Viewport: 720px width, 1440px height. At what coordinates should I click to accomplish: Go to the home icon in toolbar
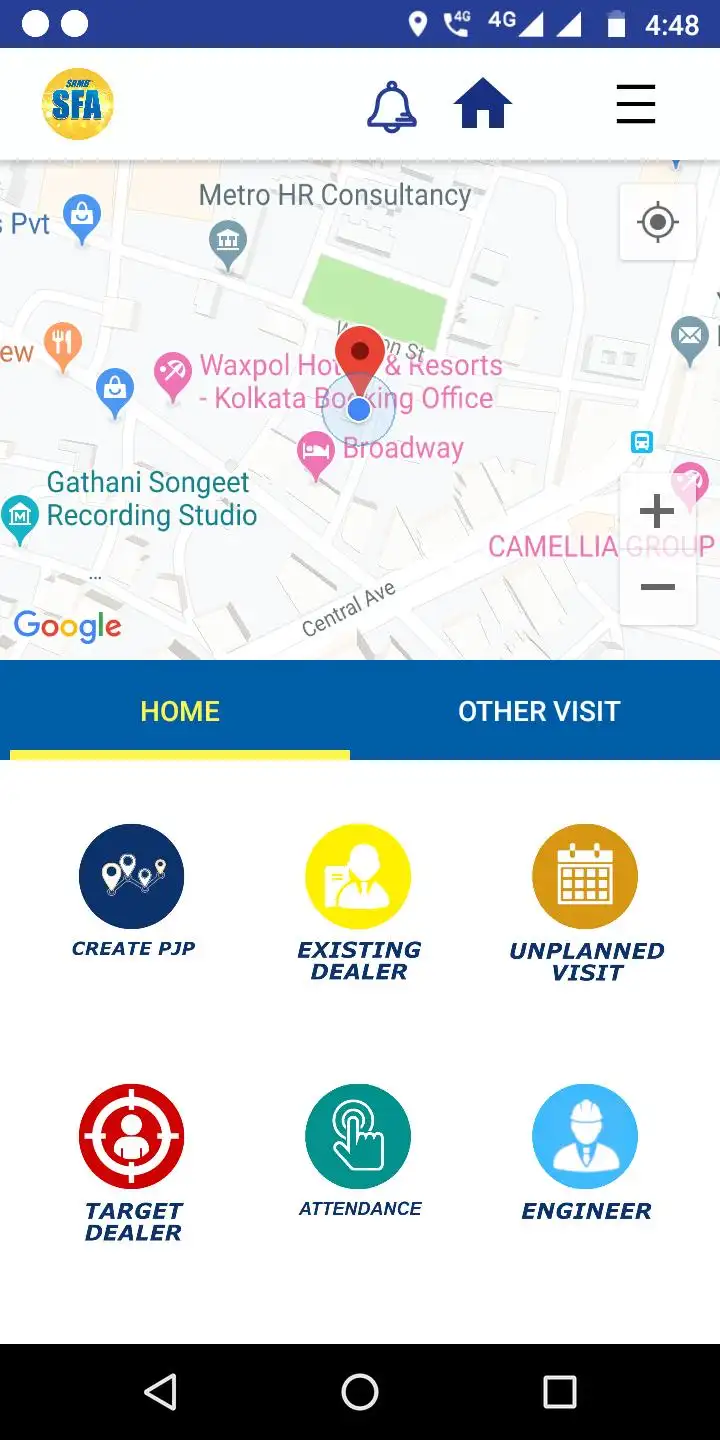483,104
